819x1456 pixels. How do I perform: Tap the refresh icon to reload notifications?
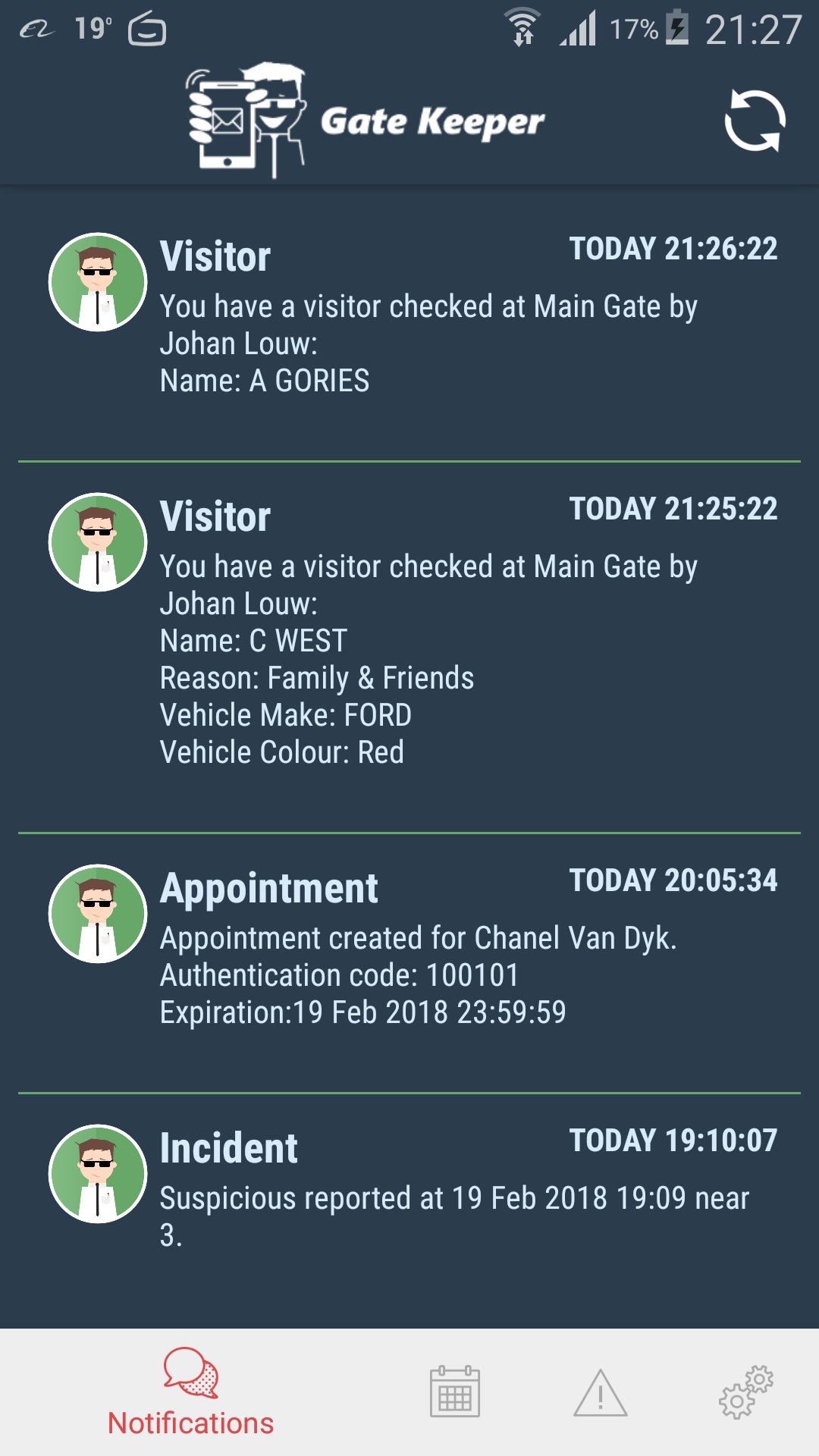point(756,121)
